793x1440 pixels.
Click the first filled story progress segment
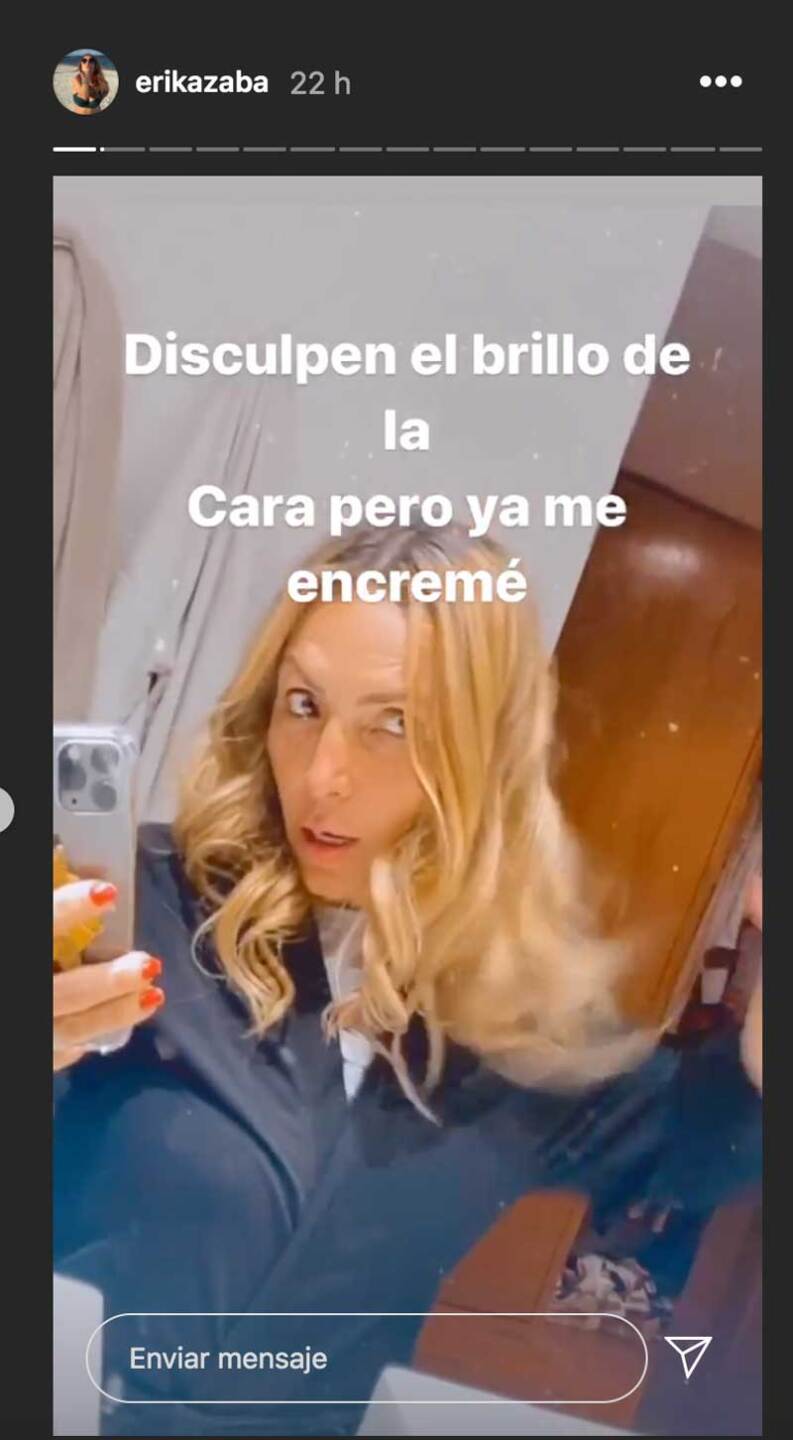(75, 149)
